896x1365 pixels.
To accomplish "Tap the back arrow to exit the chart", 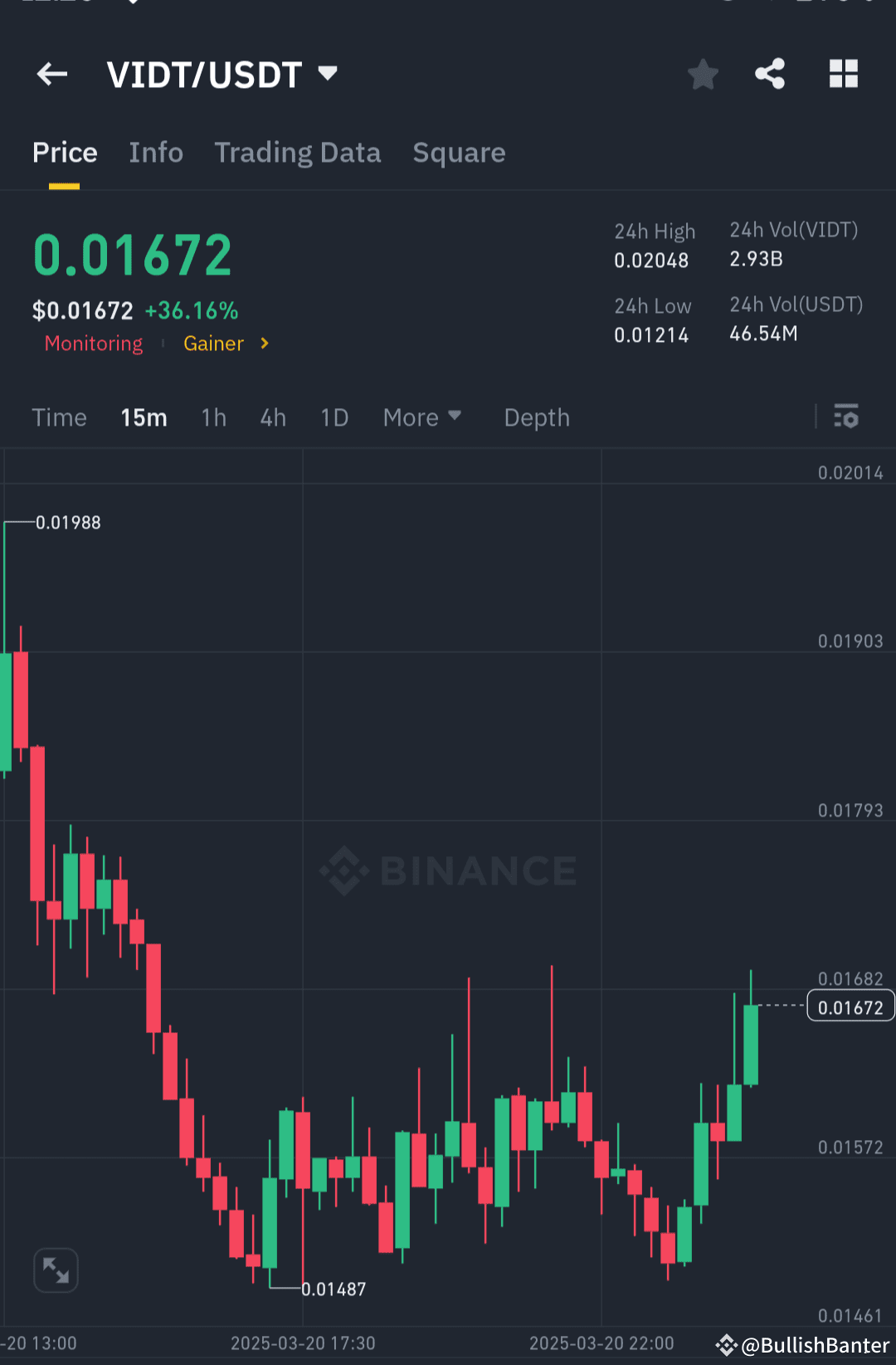I will coord(51,74).
